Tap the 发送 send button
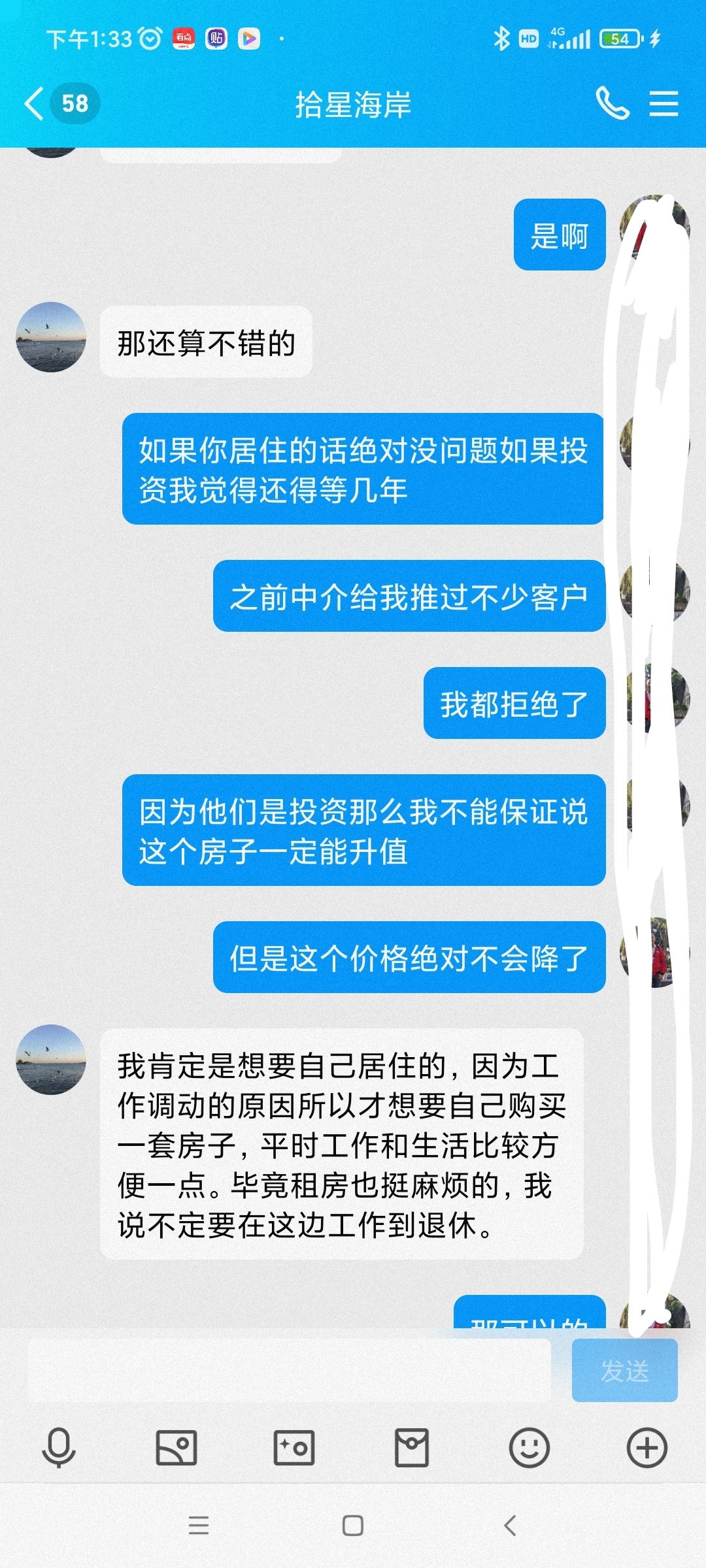This screenshot has height=1568, width=706. coord(624,1371)
